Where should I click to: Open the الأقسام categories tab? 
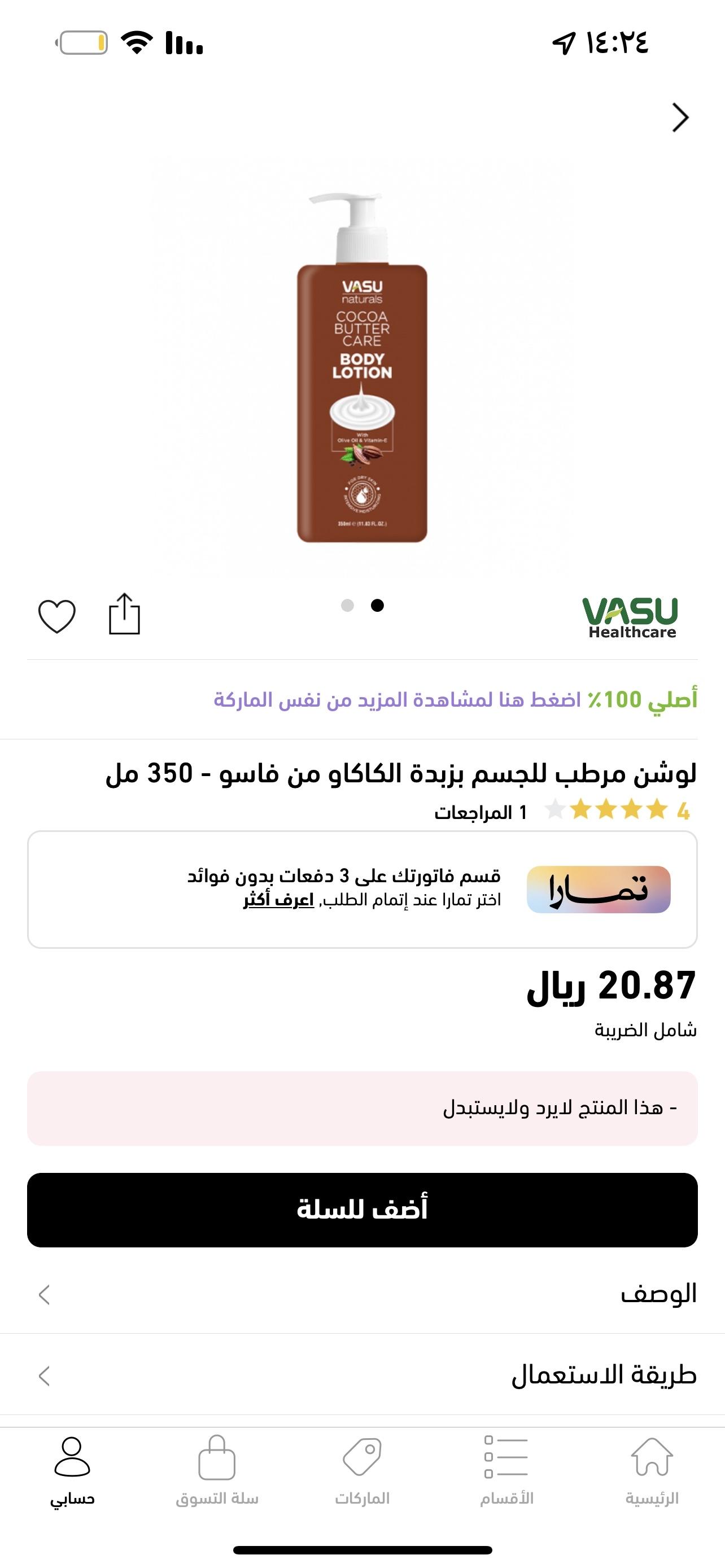(506, 1470)
